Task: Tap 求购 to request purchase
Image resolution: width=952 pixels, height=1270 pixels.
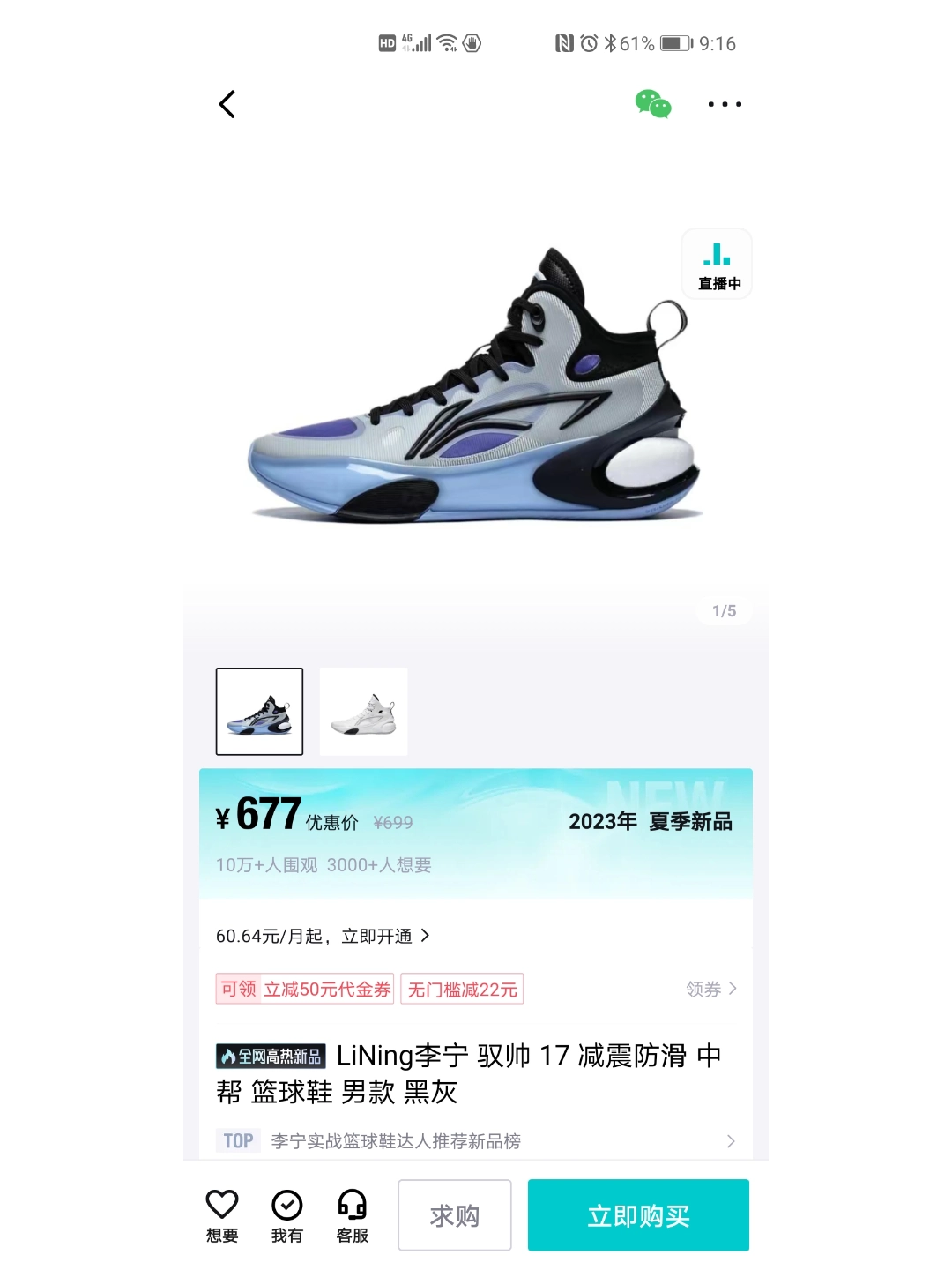Action: click(x=455, y=1214)
